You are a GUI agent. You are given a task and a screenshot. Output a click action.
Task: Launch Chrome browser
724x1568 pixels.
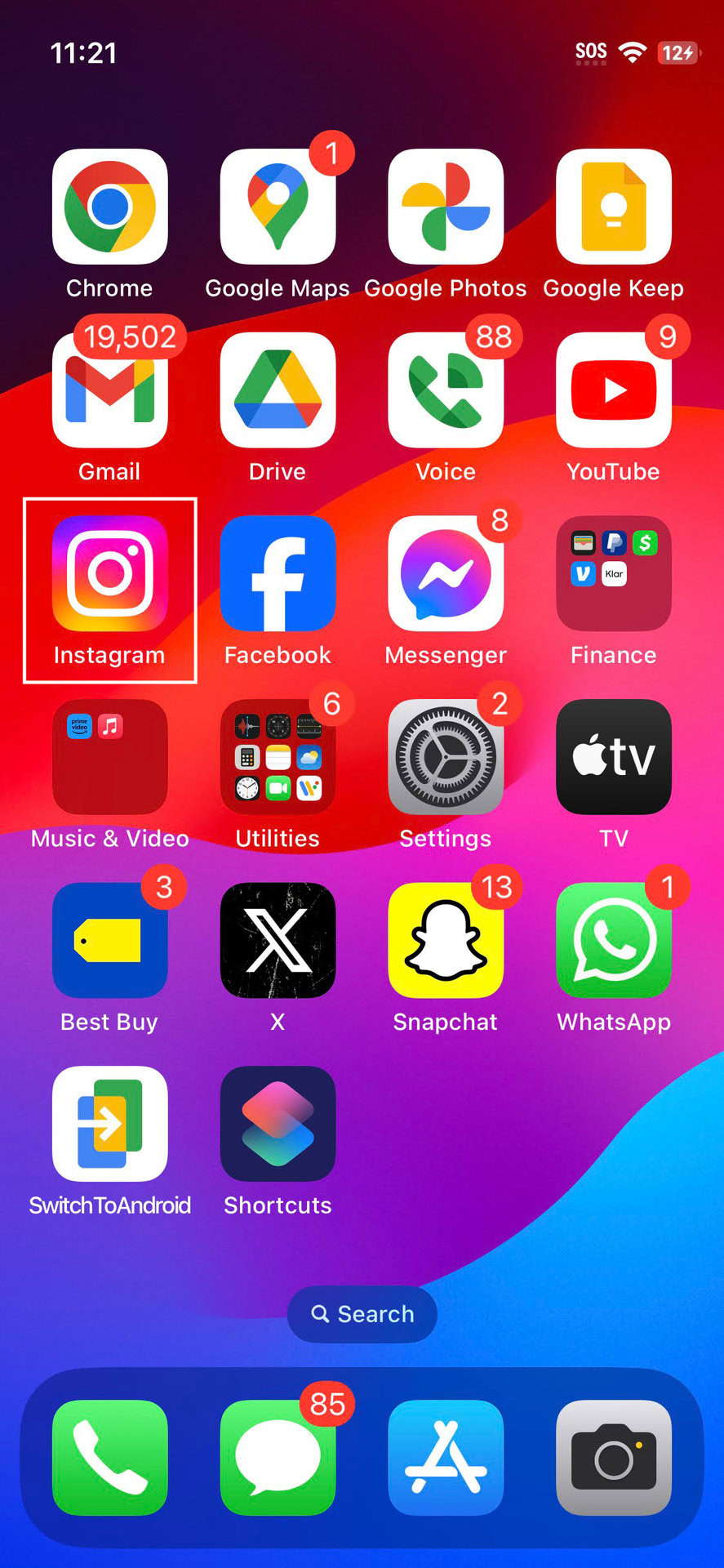pyautogui.click(x=109, y=207)
